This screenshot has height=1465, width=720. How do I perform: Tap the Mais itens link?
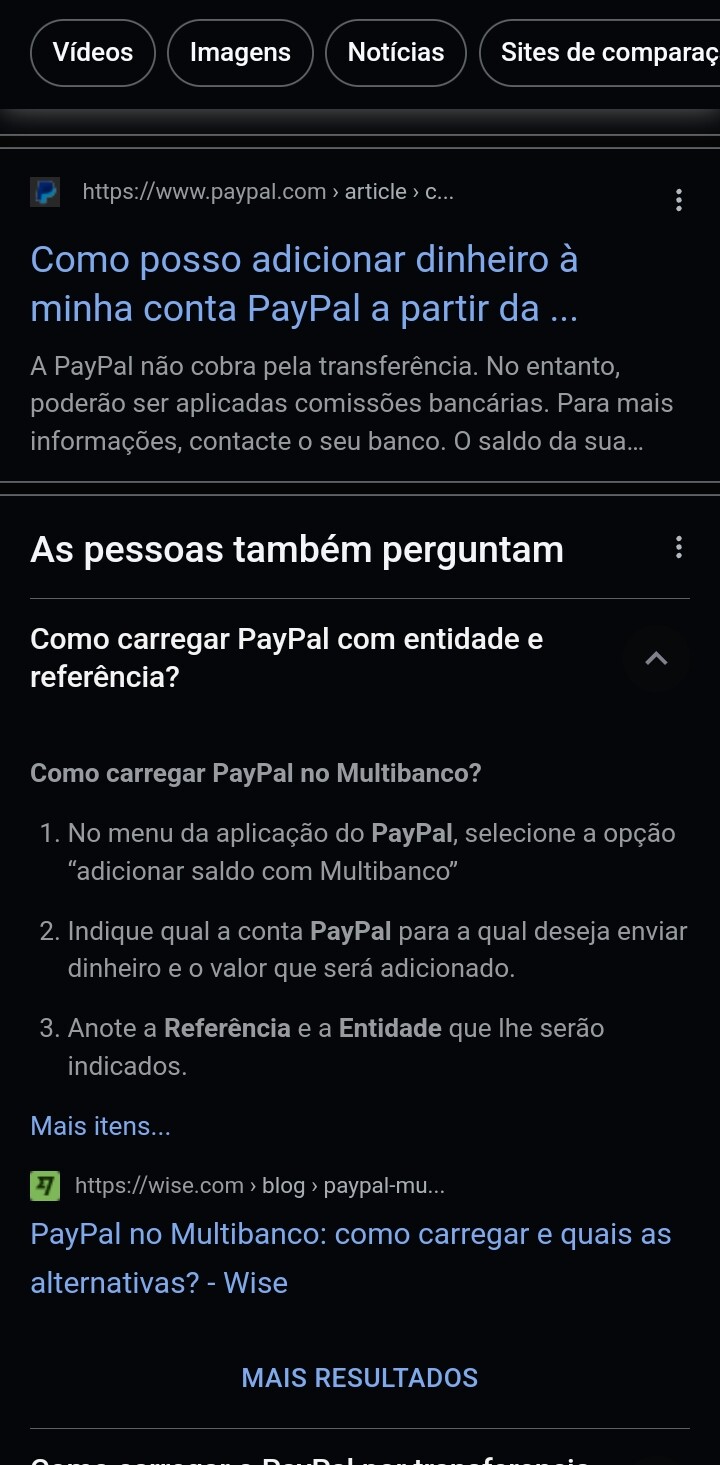click(x=101, y=1126)
